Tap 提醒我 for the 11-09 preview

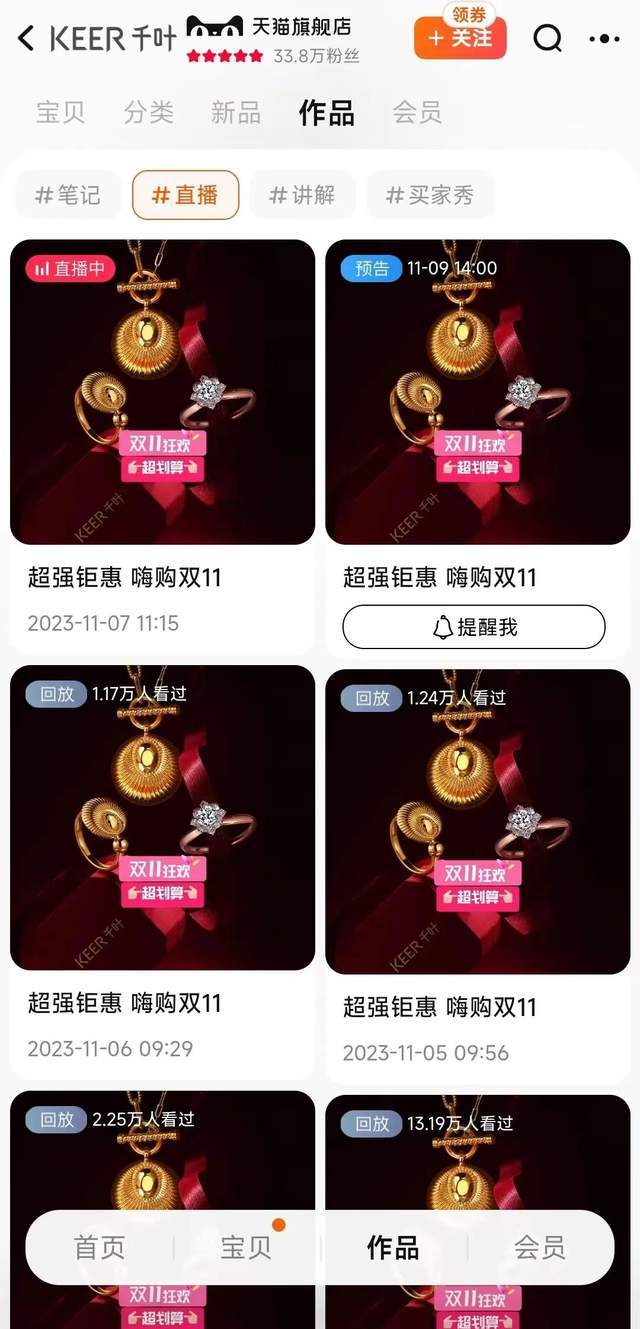pos(474,627)
